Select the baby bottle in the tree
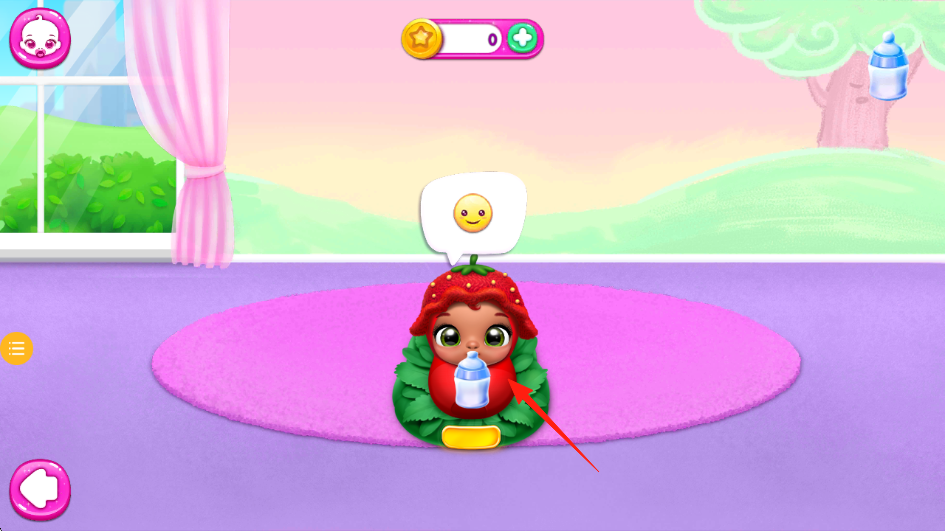 click(887, 67)
